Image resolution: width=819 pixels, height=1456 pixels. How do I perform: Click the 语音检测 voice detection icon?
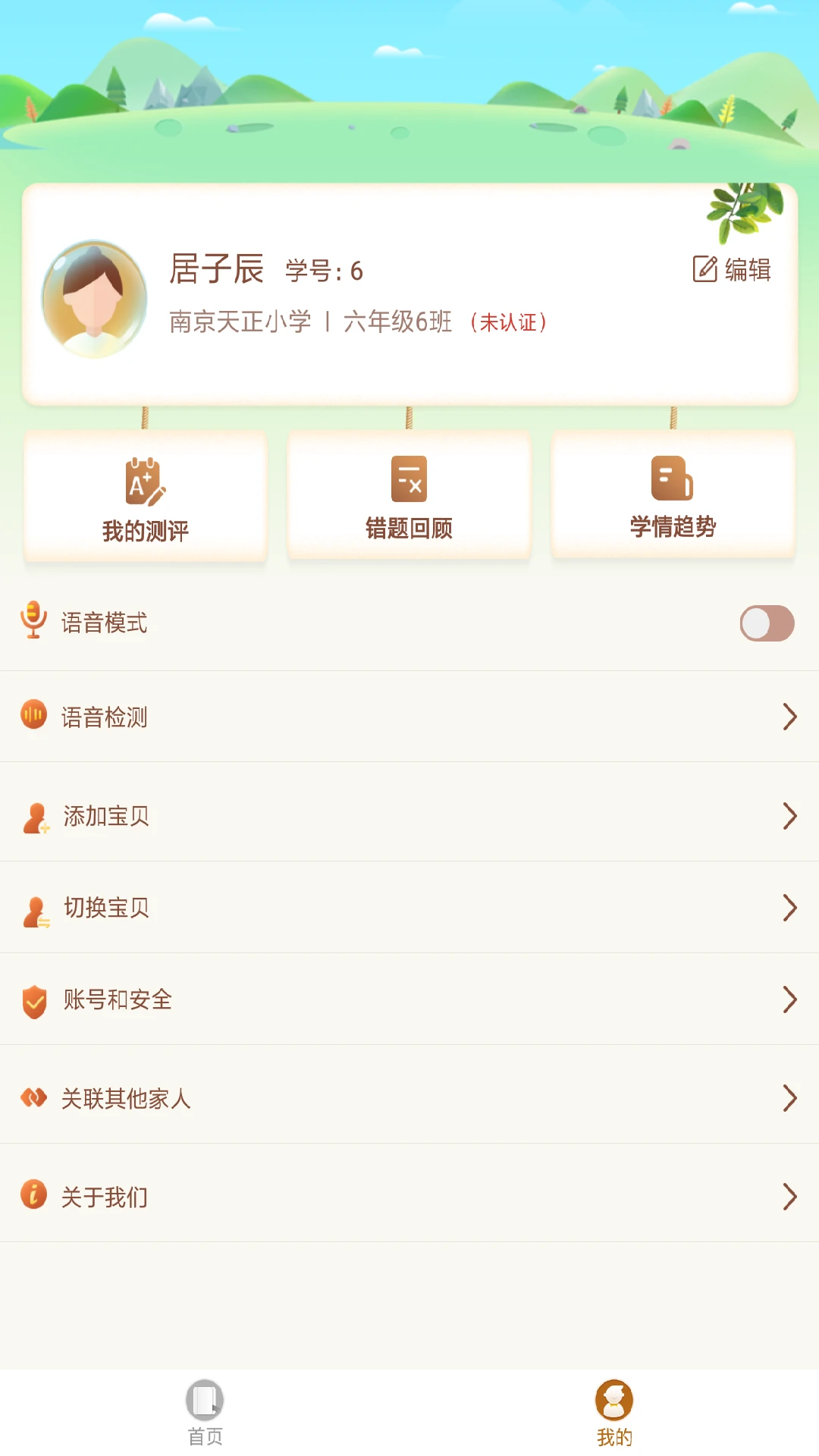(x=33, y=716)
